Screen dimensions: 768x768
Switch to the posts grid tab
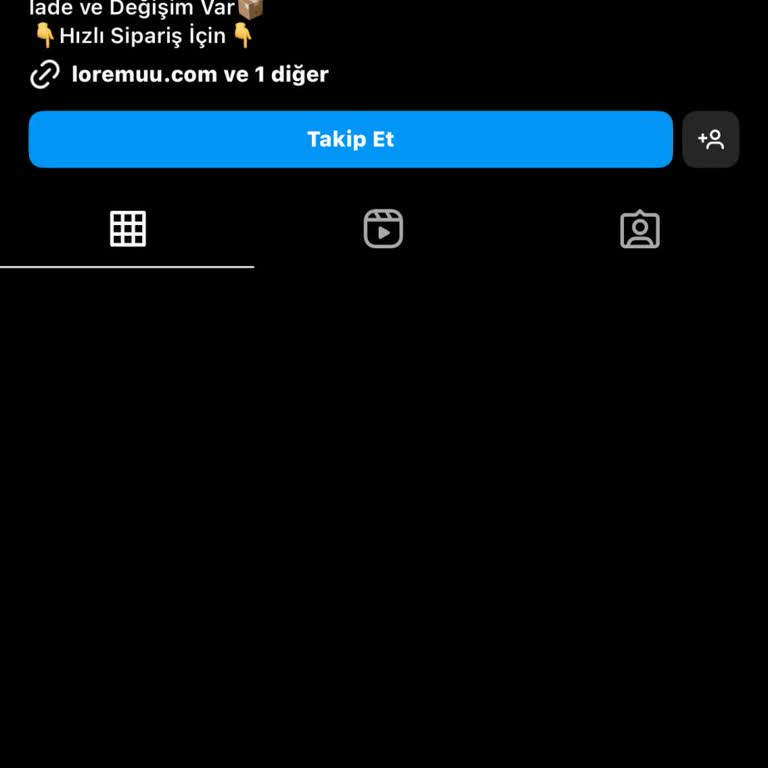(x=127, y=229)
